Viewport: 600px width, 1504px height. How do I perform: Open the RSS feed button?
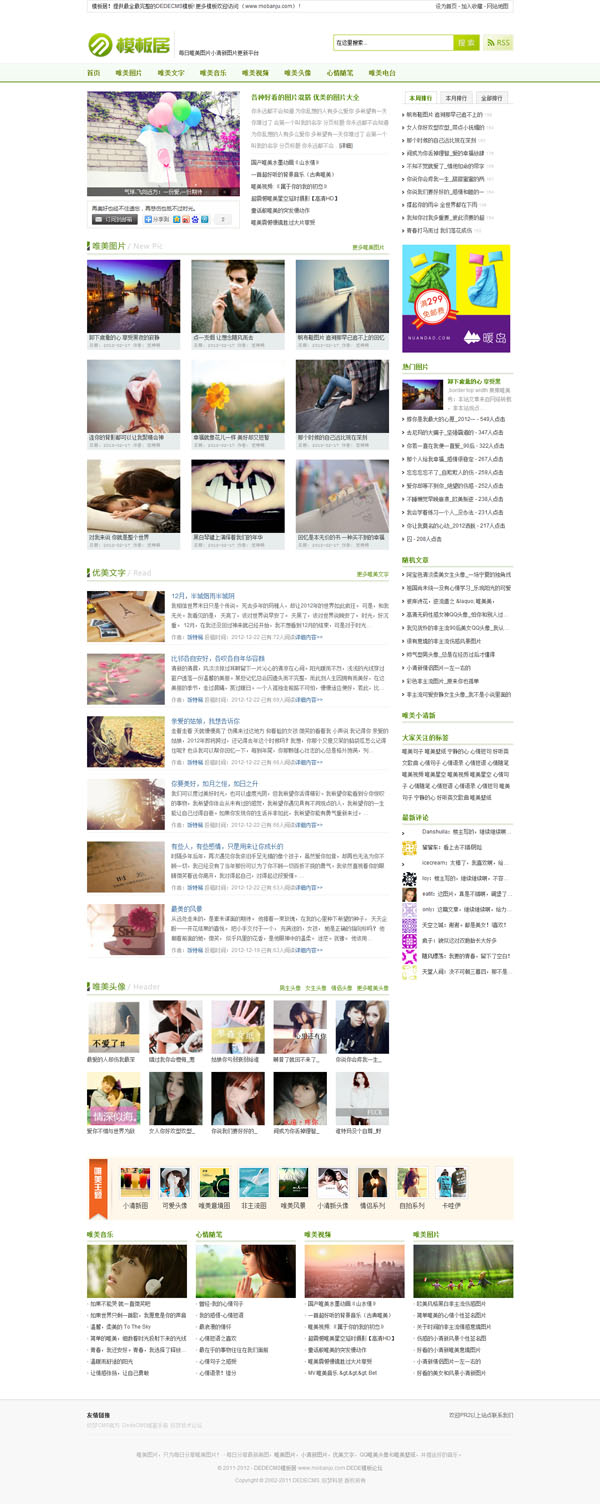pos(499,43)
